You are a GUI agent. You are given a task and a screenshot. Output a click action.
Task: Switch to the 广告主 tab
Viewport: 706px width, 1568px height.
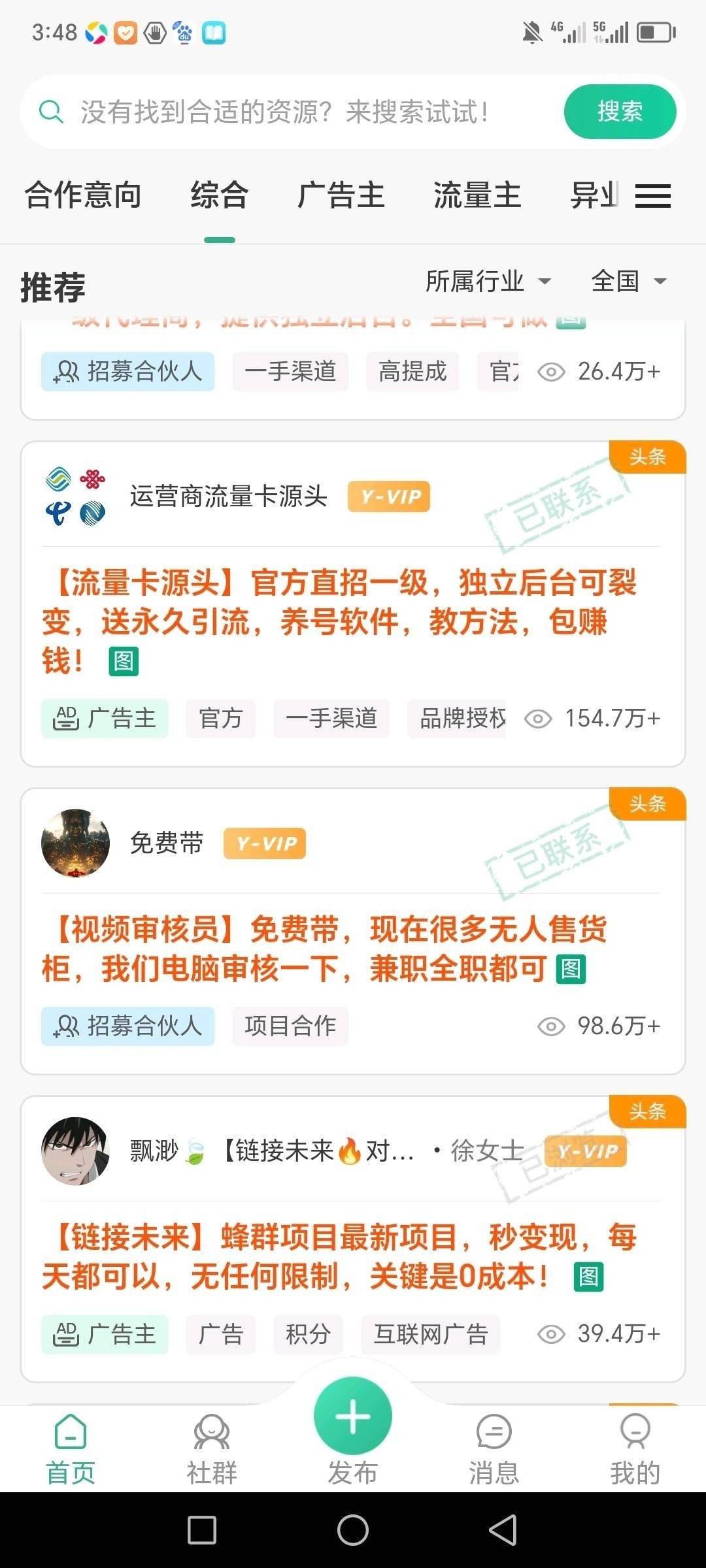pos(341,195)
